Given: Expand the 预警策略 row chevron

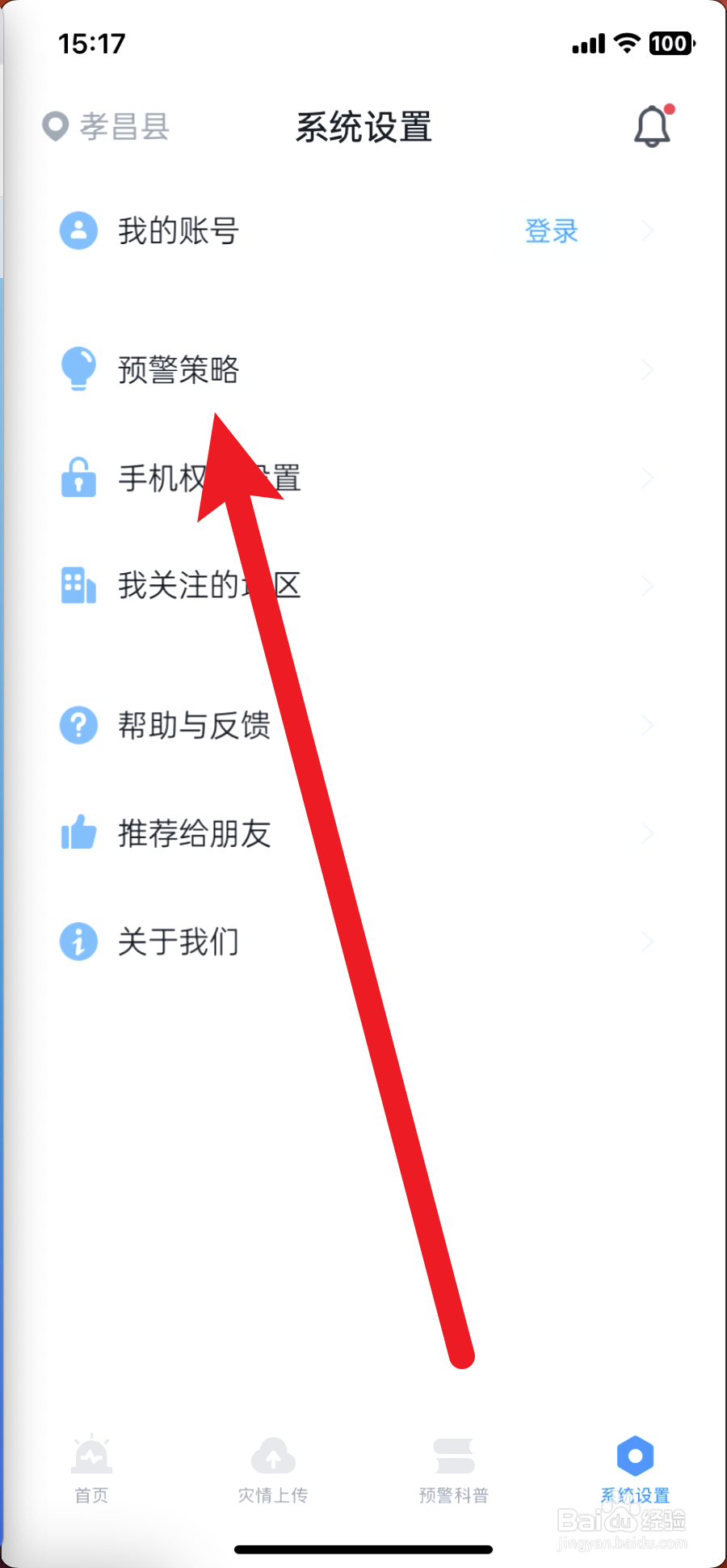Looking at the screenshot, I should (x=648, y=369).
